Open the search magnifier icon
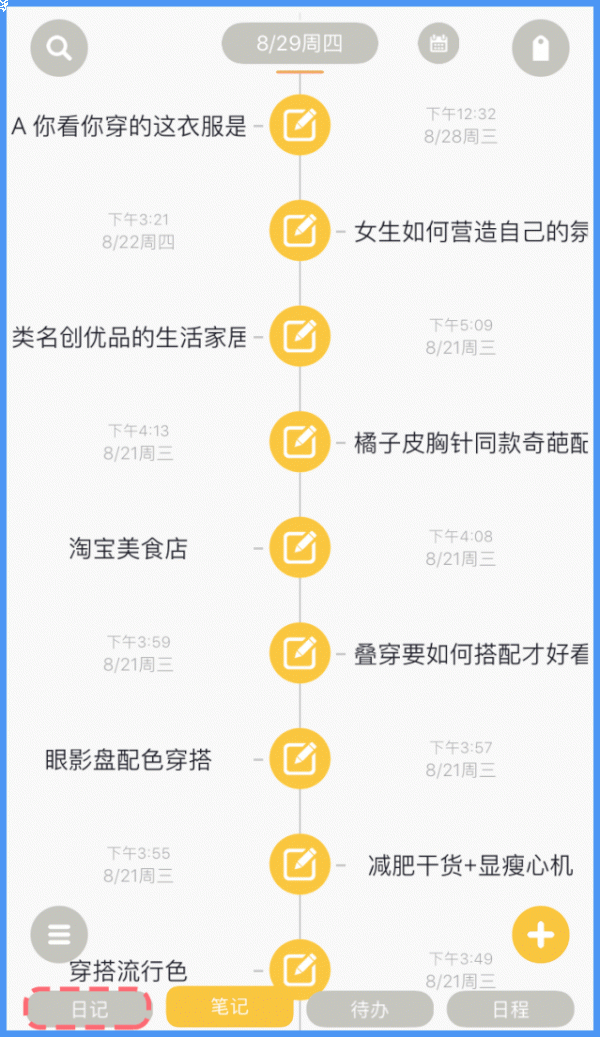Image resolution: width=600 pixels, height=1037 pixels. click(x=59, y=48)
